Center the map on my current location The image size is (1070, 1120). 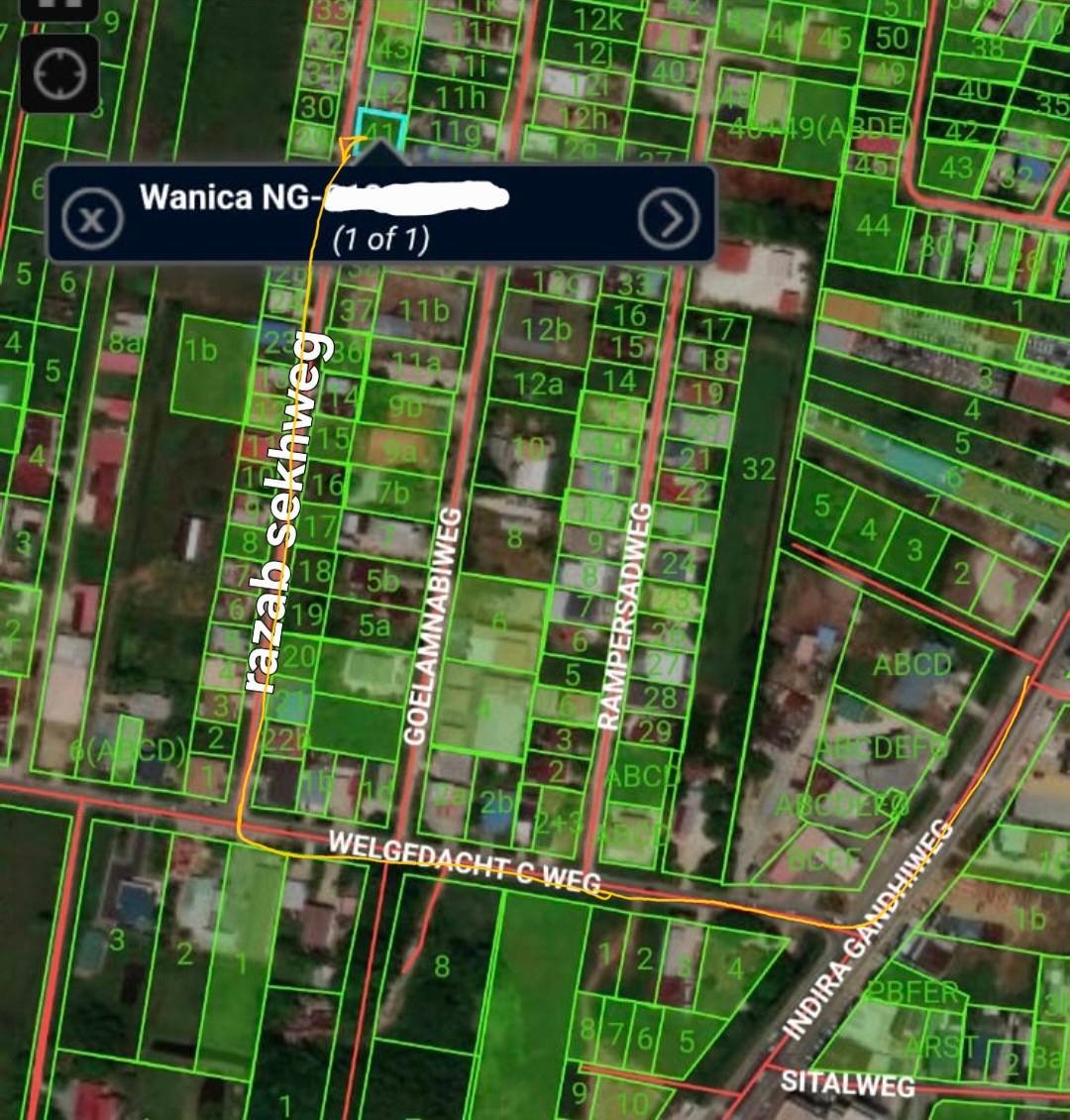tap(58, 73)
